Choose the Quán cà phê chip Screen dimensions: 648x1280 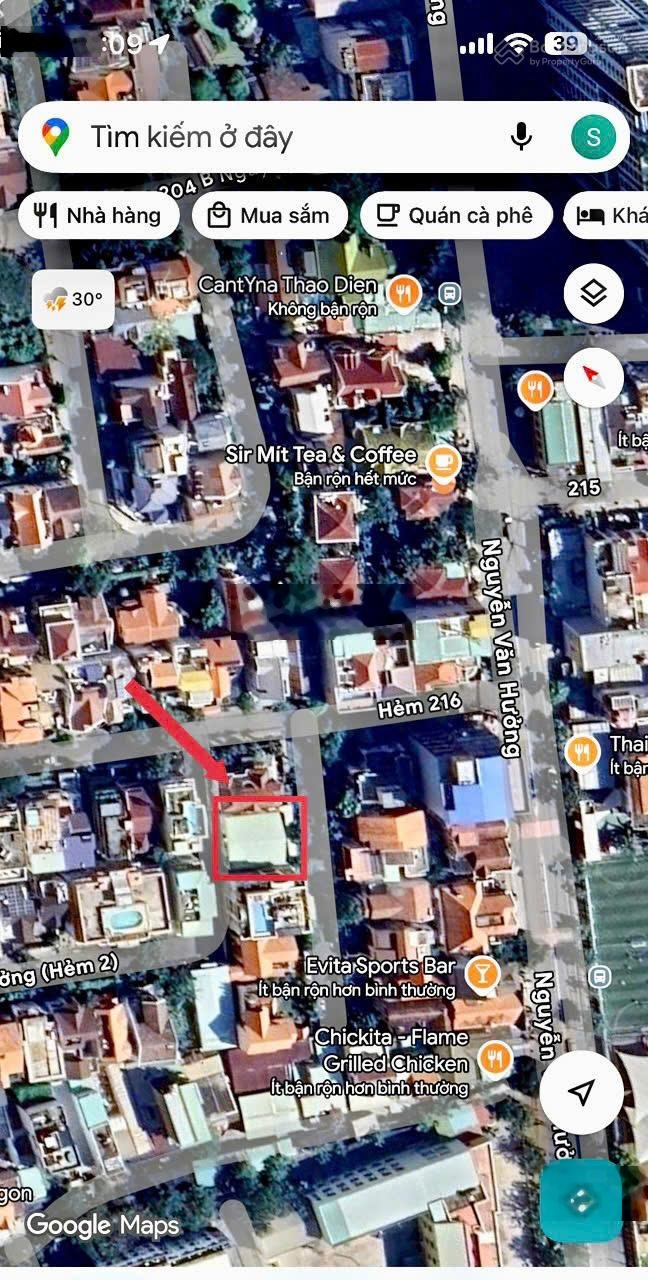click(x=455, y=215)
